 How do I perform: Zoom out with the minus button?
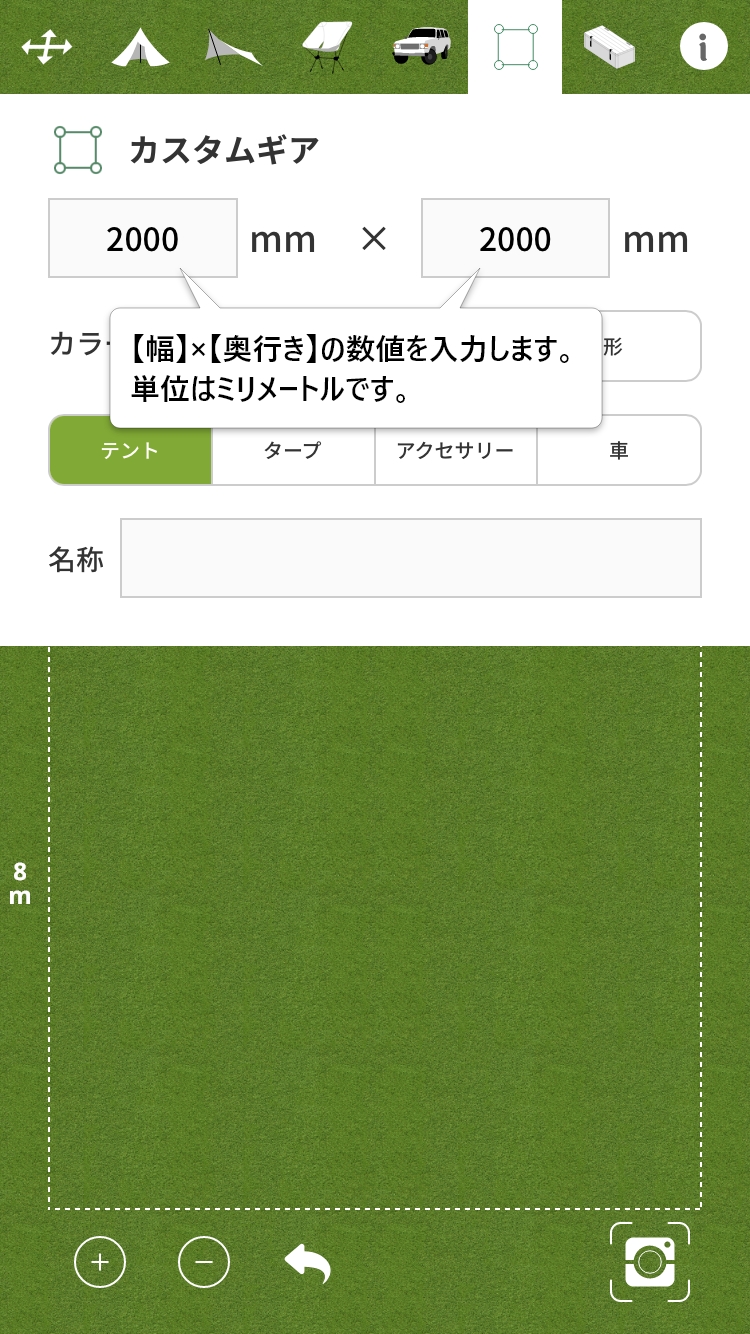click(204, 1262)
